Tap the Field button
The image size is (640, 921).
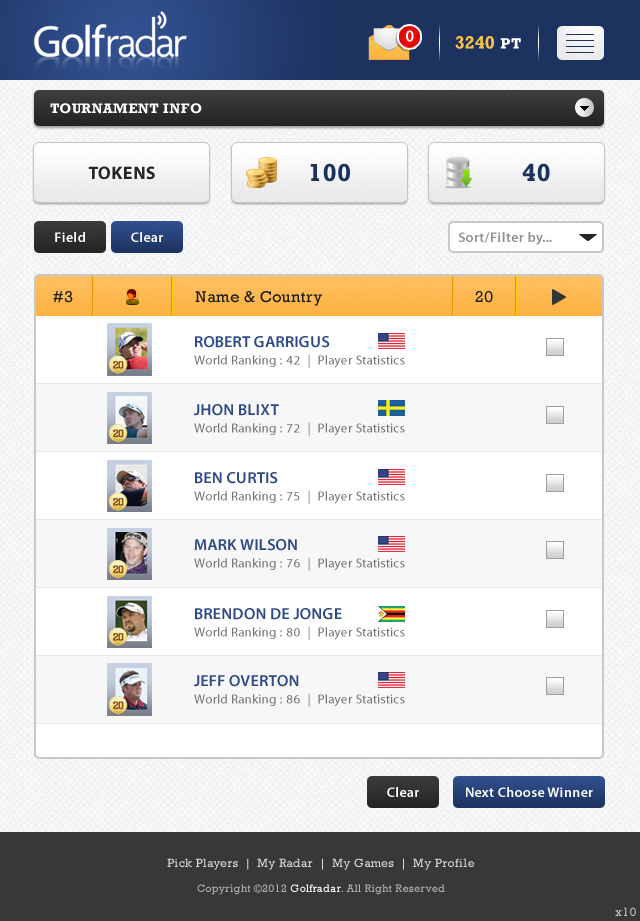pyautogui.click(x=70, y=237)
